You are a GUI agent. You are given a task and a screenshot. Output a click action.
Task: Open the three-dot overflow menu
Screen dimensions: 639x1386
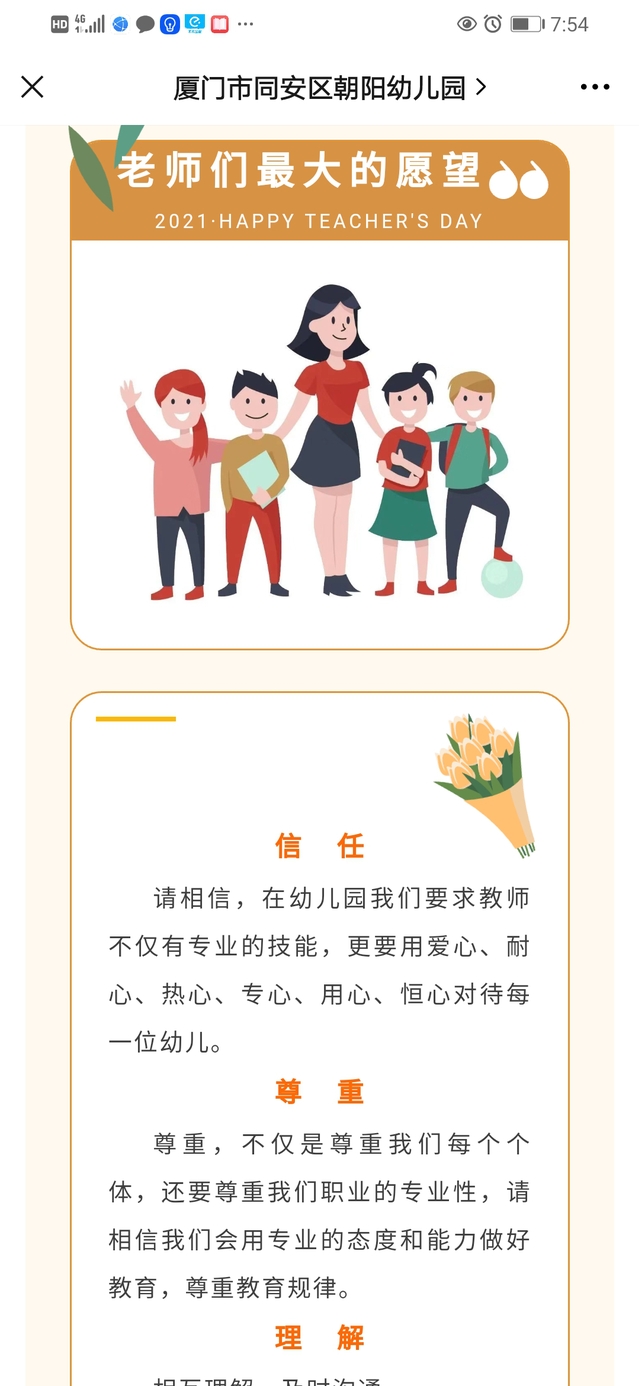click(594, 88)
